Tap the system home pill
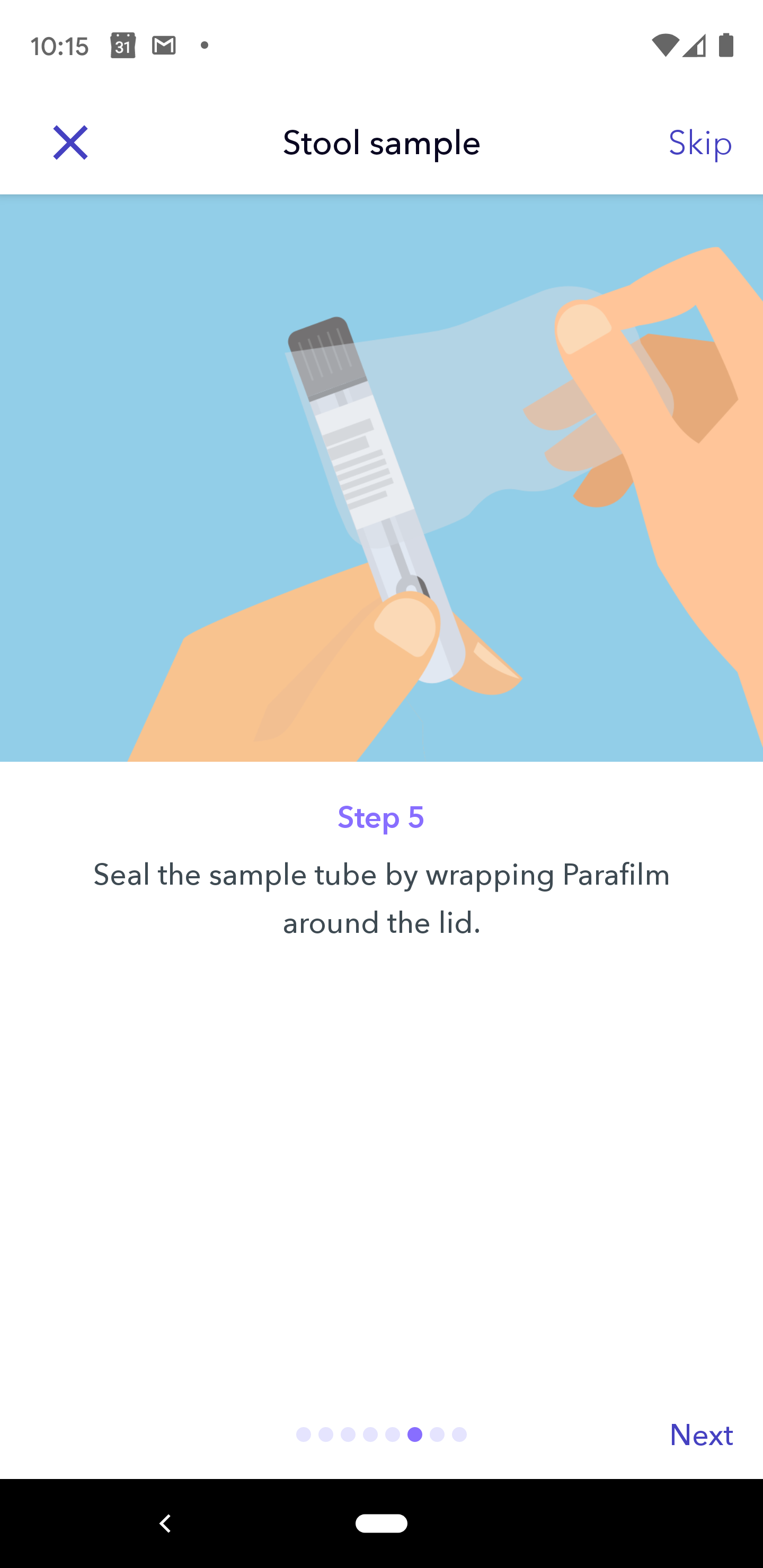Image resolution: width=763 pixels, height=1568 pixels. pos(381,1523)
